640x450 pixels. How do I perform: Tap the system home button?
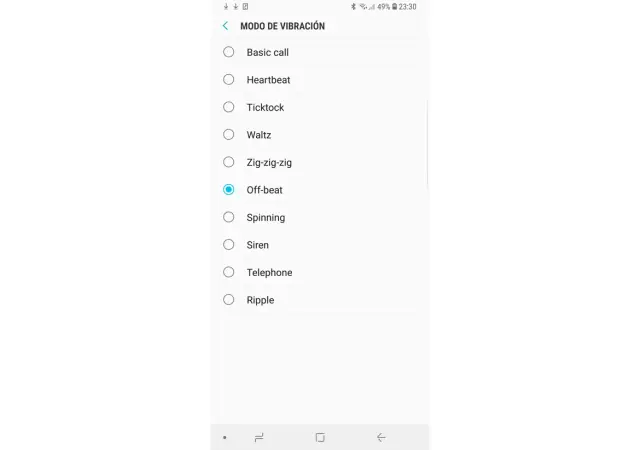[320, 437]
